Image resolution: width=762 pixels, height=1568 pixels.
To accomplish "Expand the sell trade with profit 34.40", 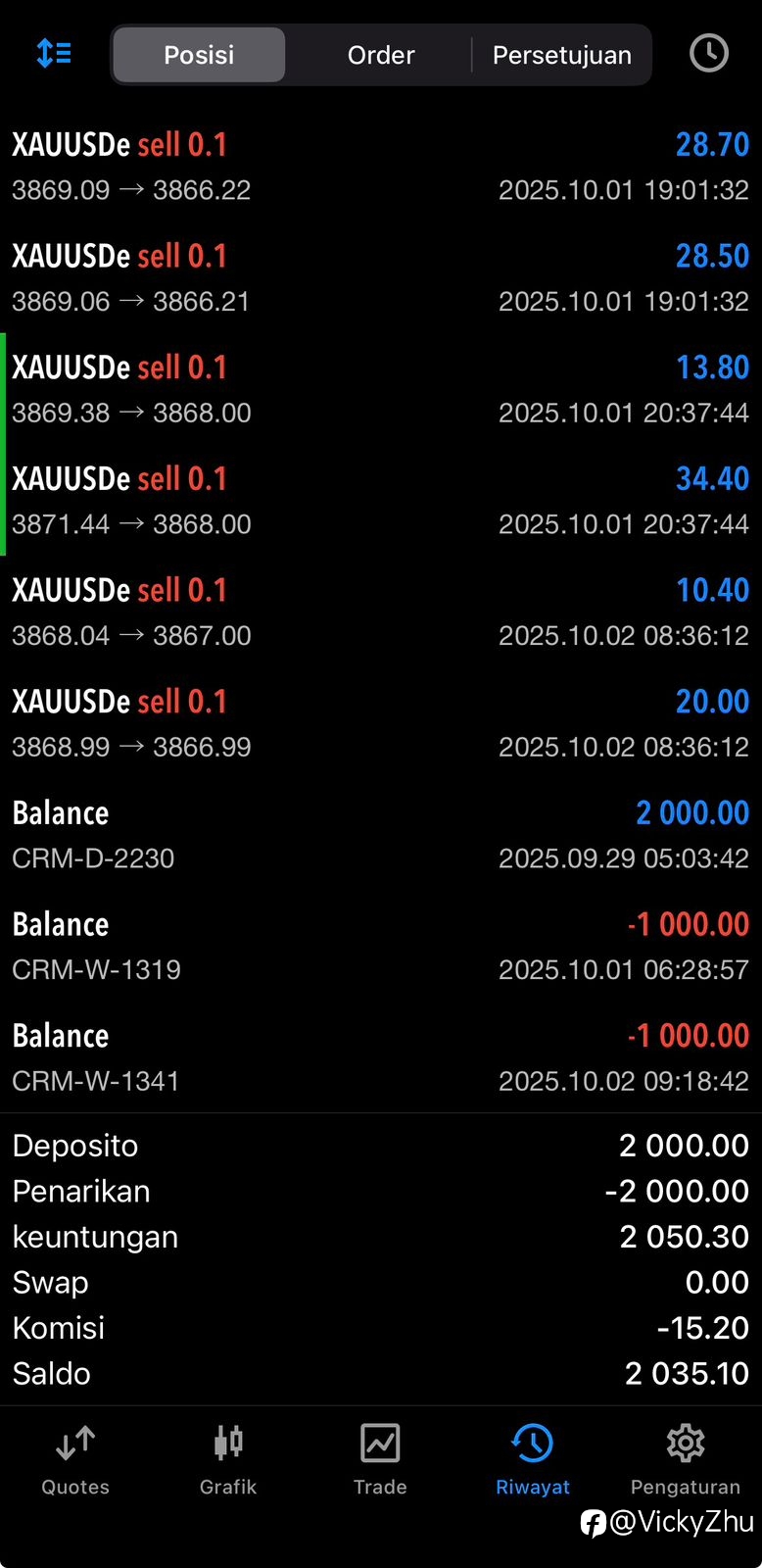I will 381,501.
